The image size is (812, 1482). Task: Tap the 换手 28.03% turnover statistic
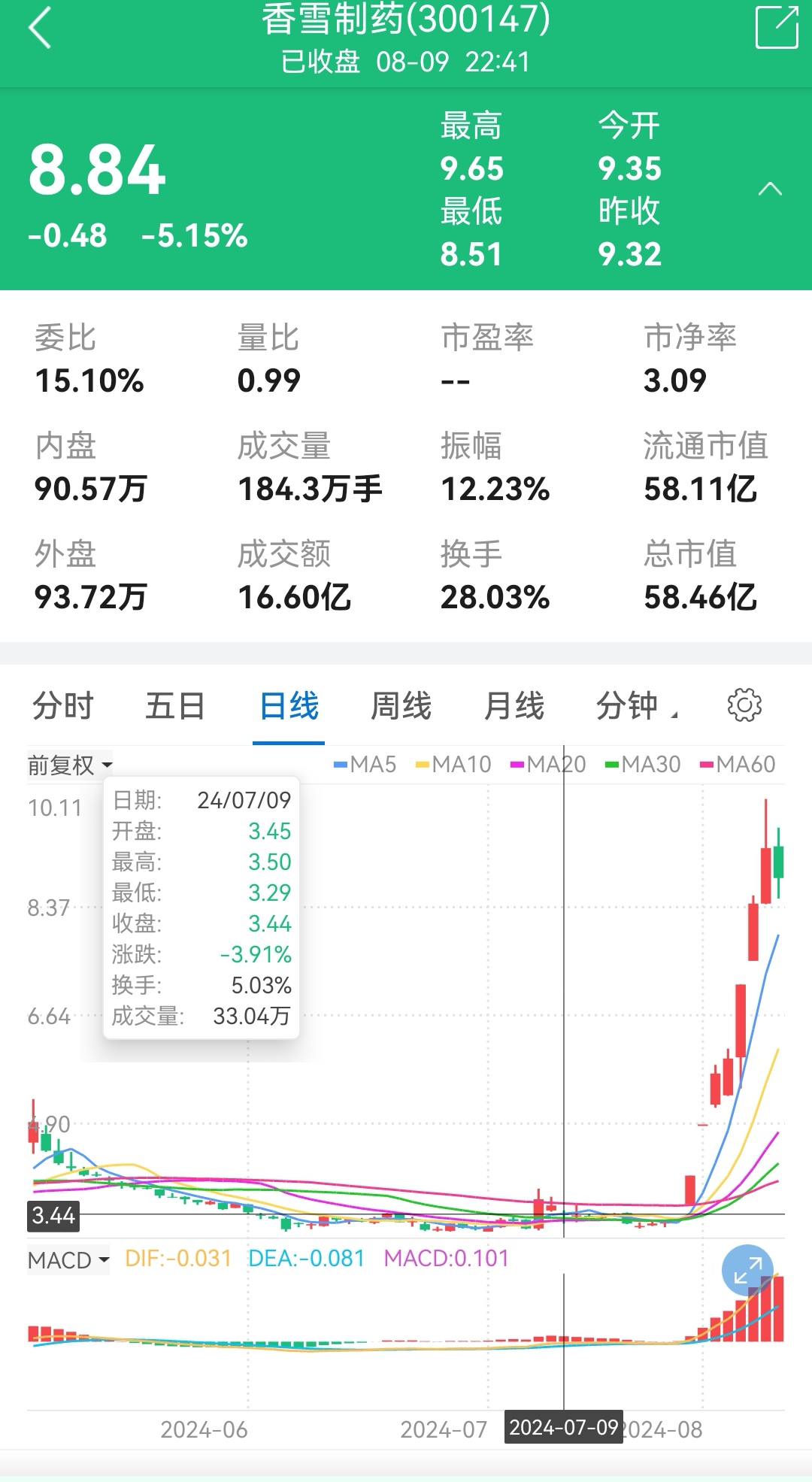pyautogui.click(x=494, y=575)
